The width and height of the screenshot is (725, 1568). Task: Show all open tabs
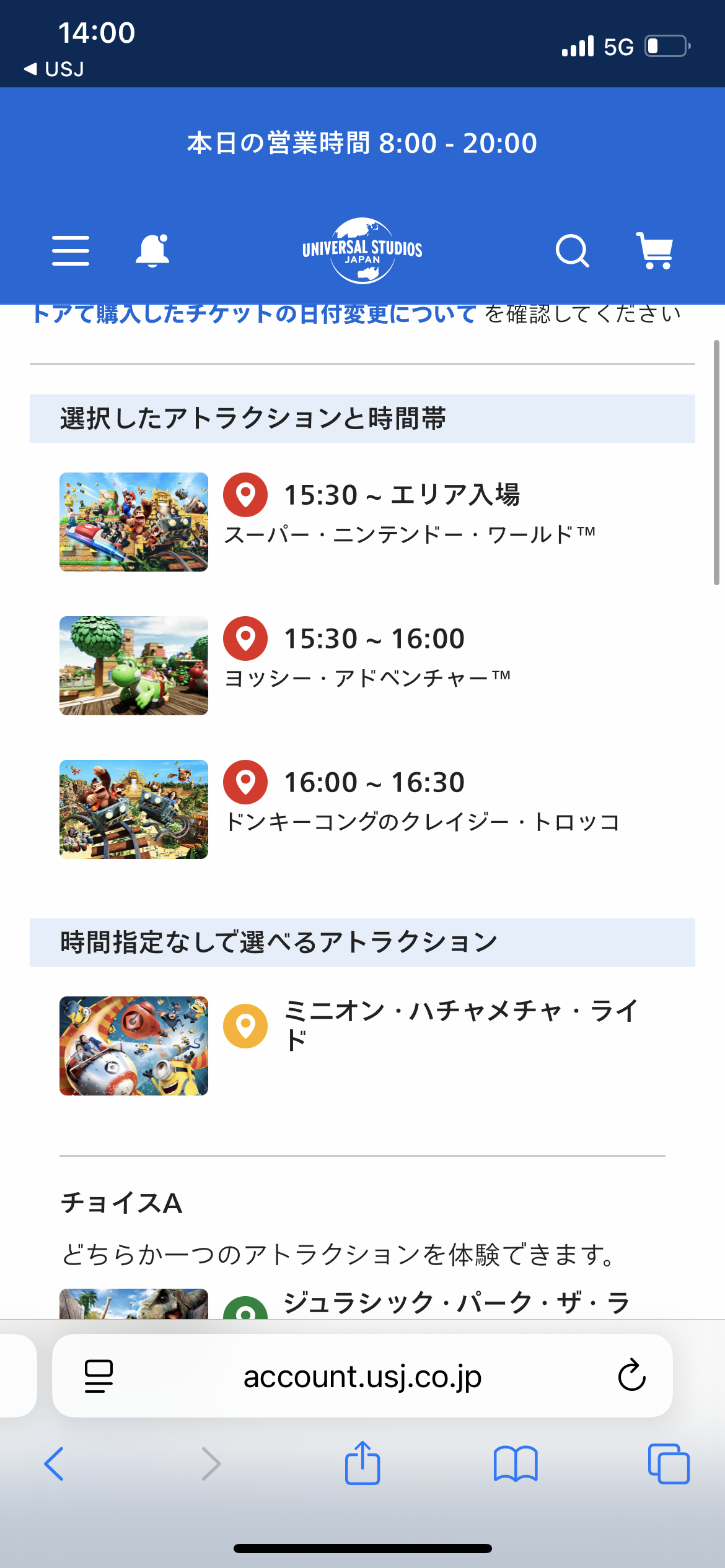click(x=668, y=1464)
